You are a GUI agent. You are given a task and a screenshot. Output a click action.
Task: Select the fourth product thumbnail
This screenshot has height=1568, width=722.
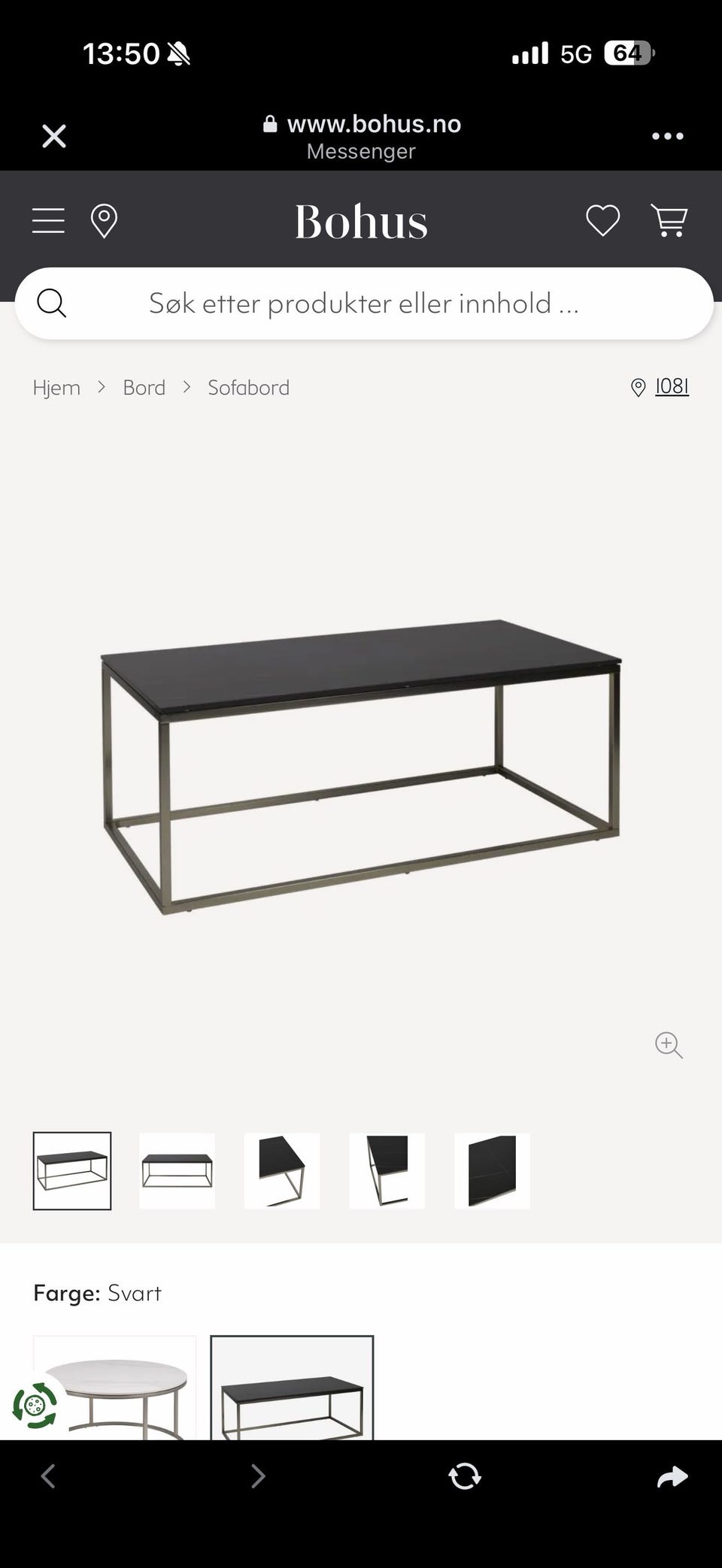[387, 1171]
